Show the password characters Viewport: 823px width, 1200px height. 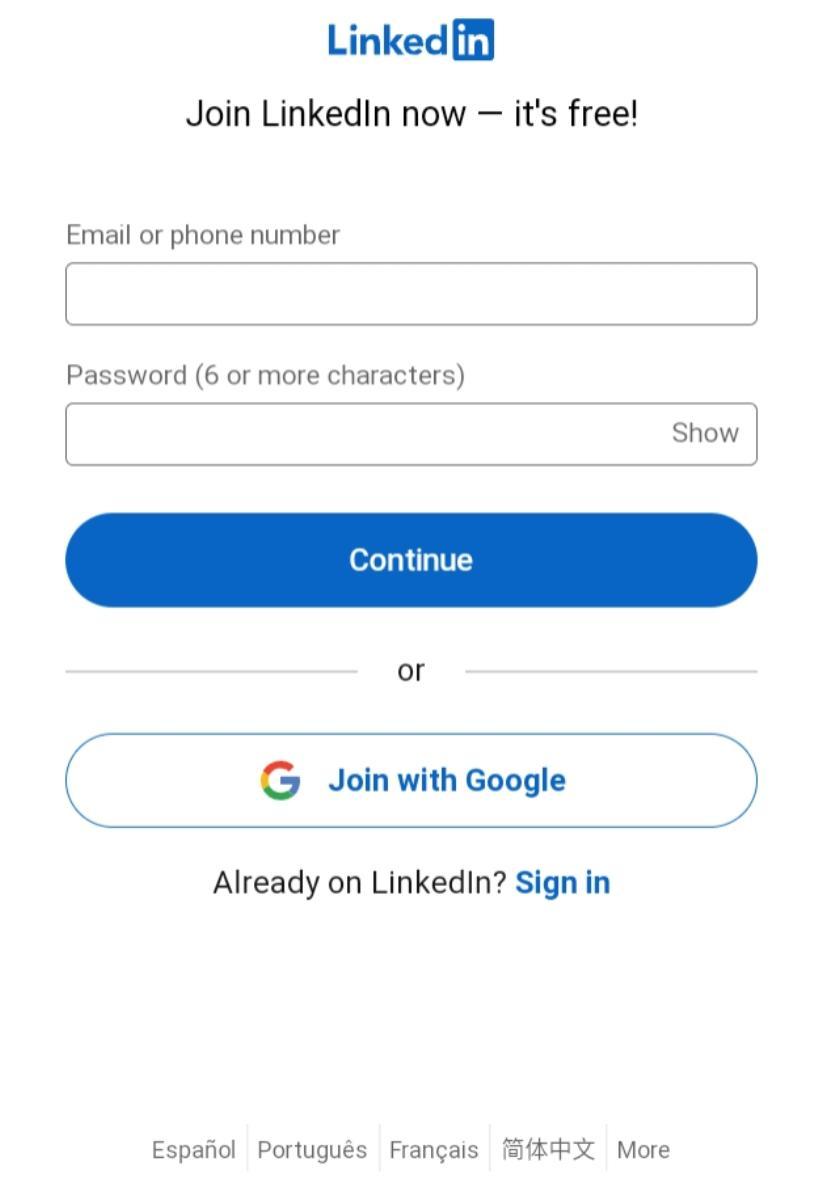pyautogui.click(x=705, y=433)
